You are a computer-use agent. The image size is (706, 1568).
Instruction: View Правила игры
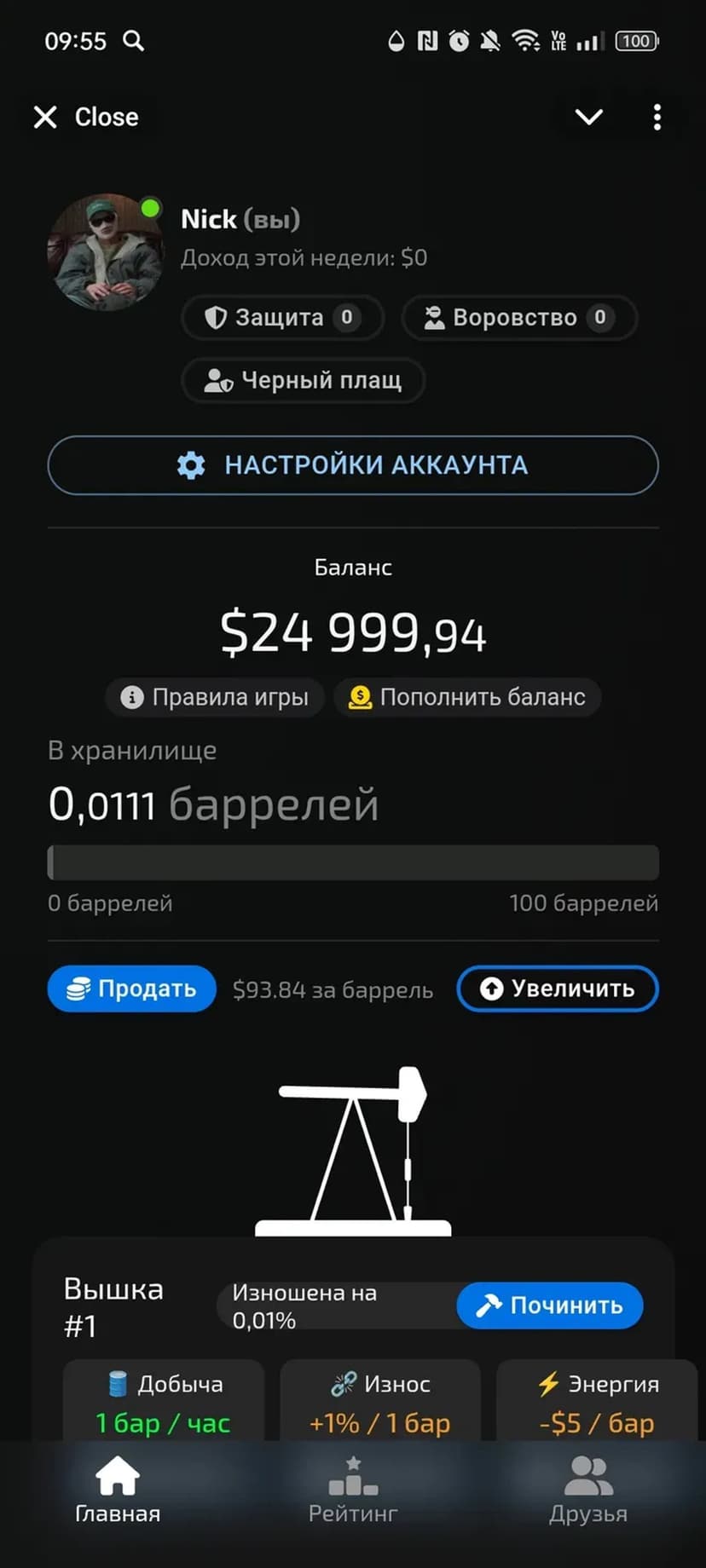click(215, 697)
